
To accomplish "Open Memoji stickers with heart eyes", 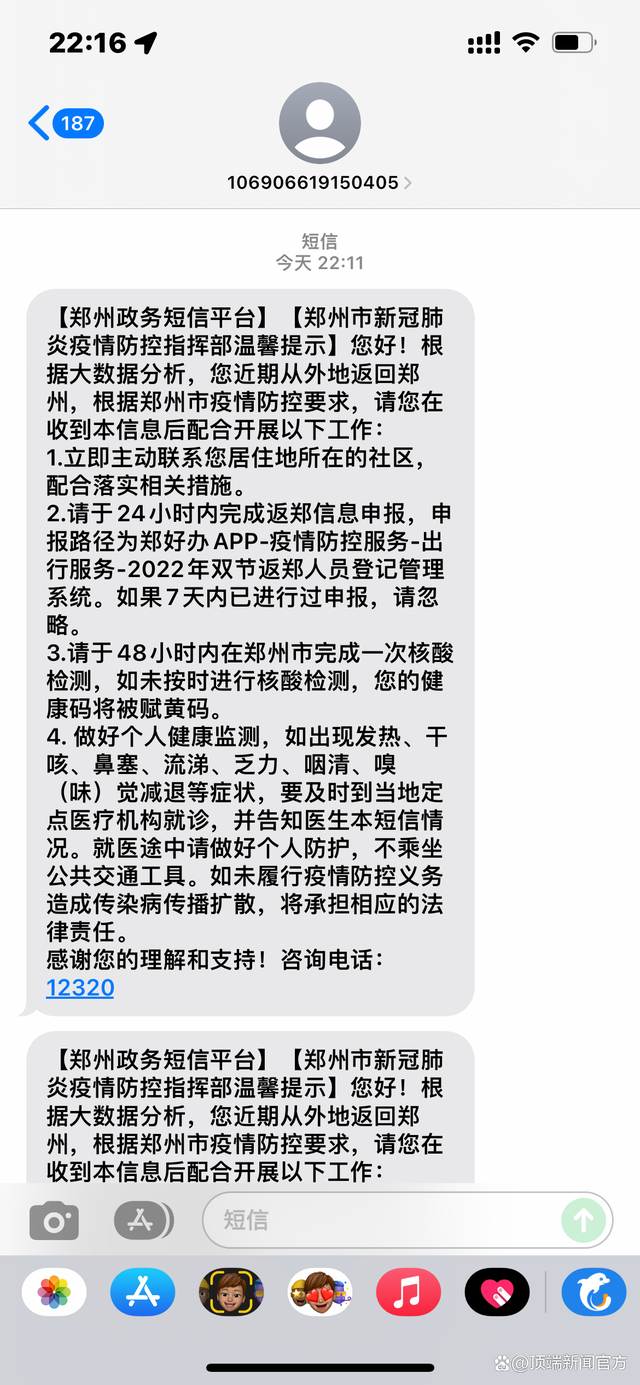I will pos(320,1292).
